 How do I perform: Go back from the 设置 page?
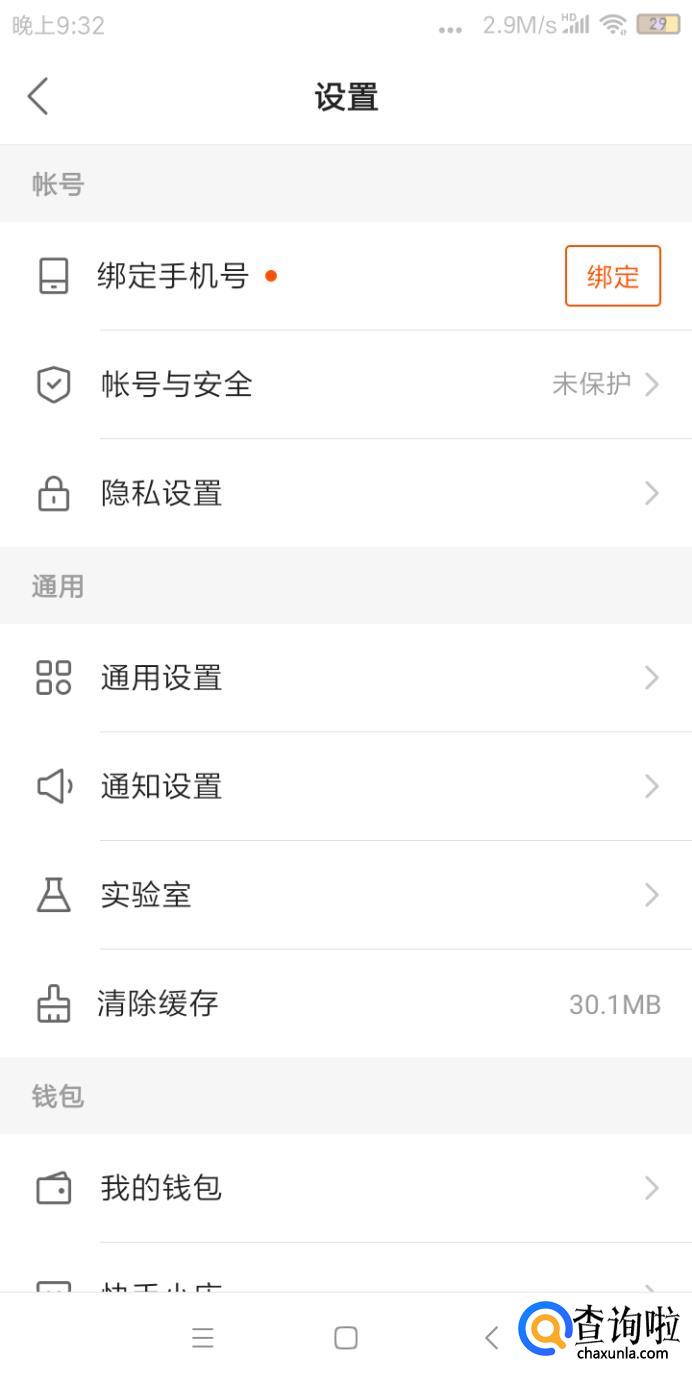pos(38,97)
